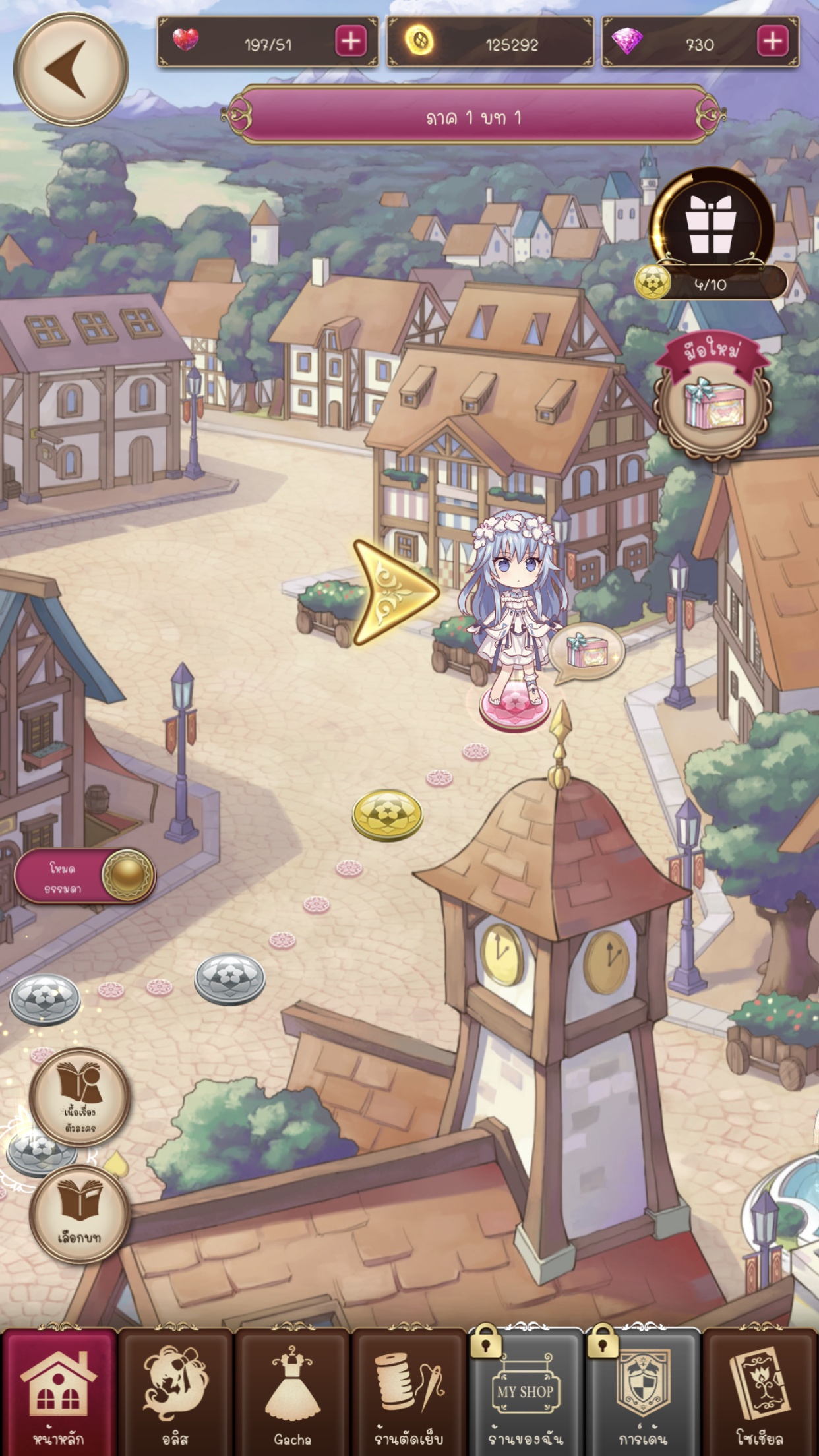Select the gold coin stage node

387,814
